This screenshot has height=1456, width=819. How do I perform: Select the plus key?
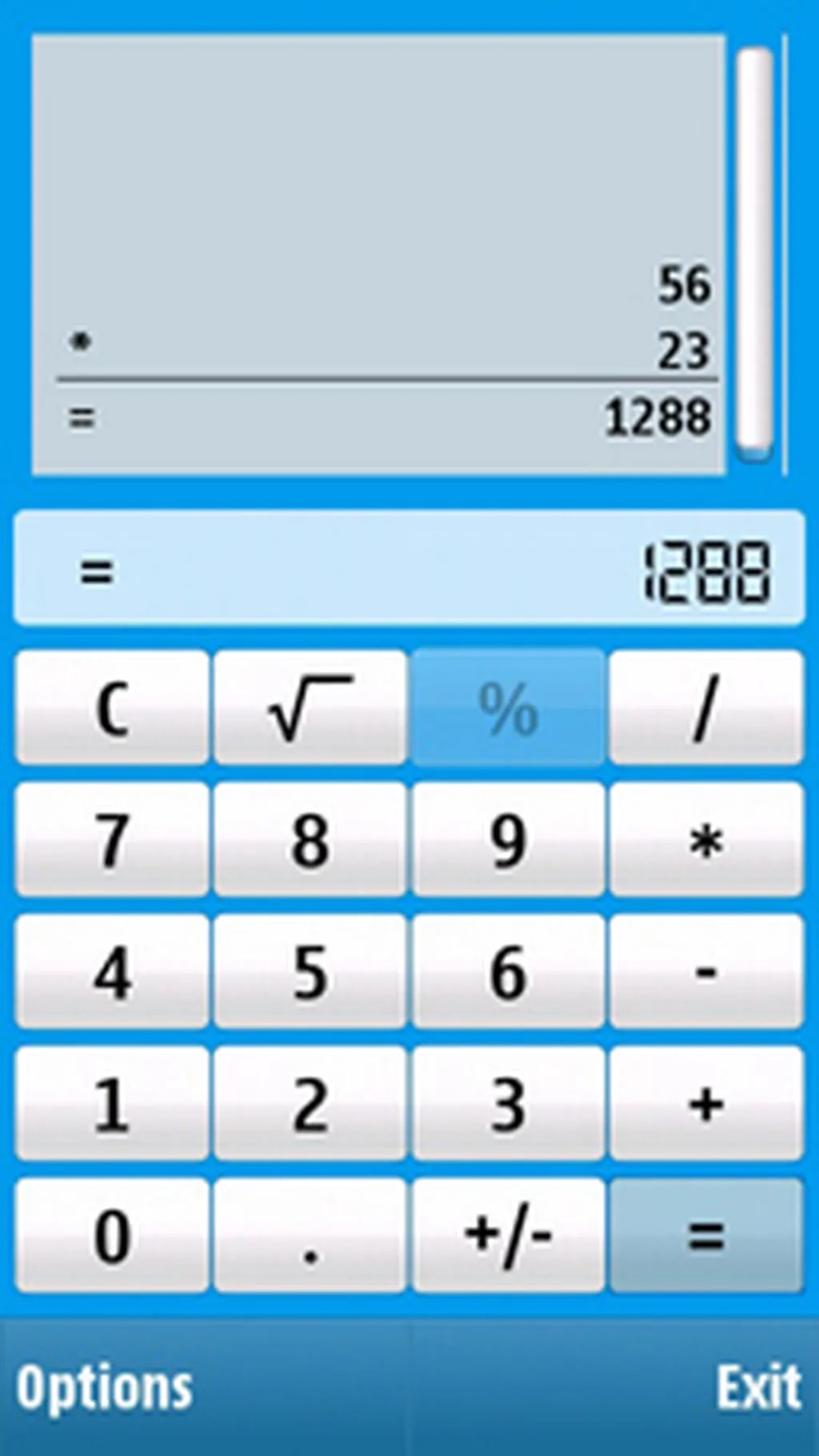click(x=705, y=1103)
